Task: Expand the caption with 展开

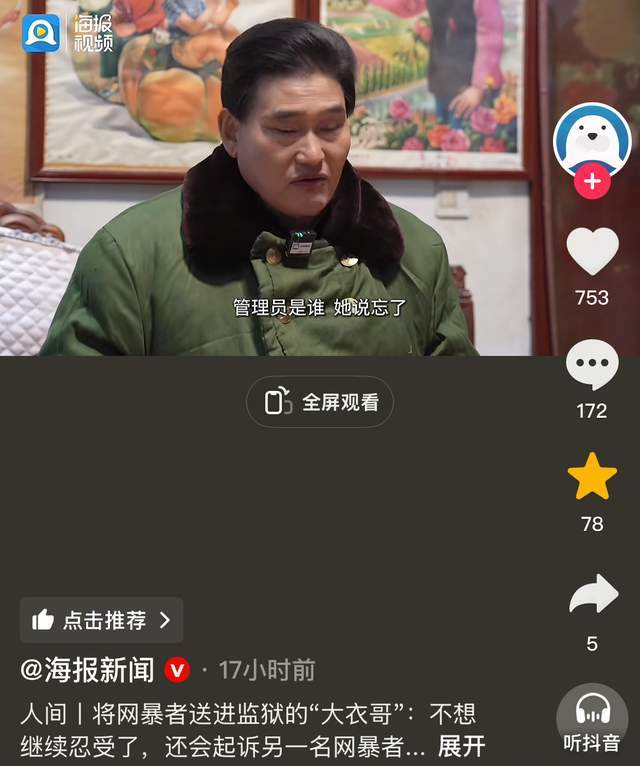Action: 461,746
